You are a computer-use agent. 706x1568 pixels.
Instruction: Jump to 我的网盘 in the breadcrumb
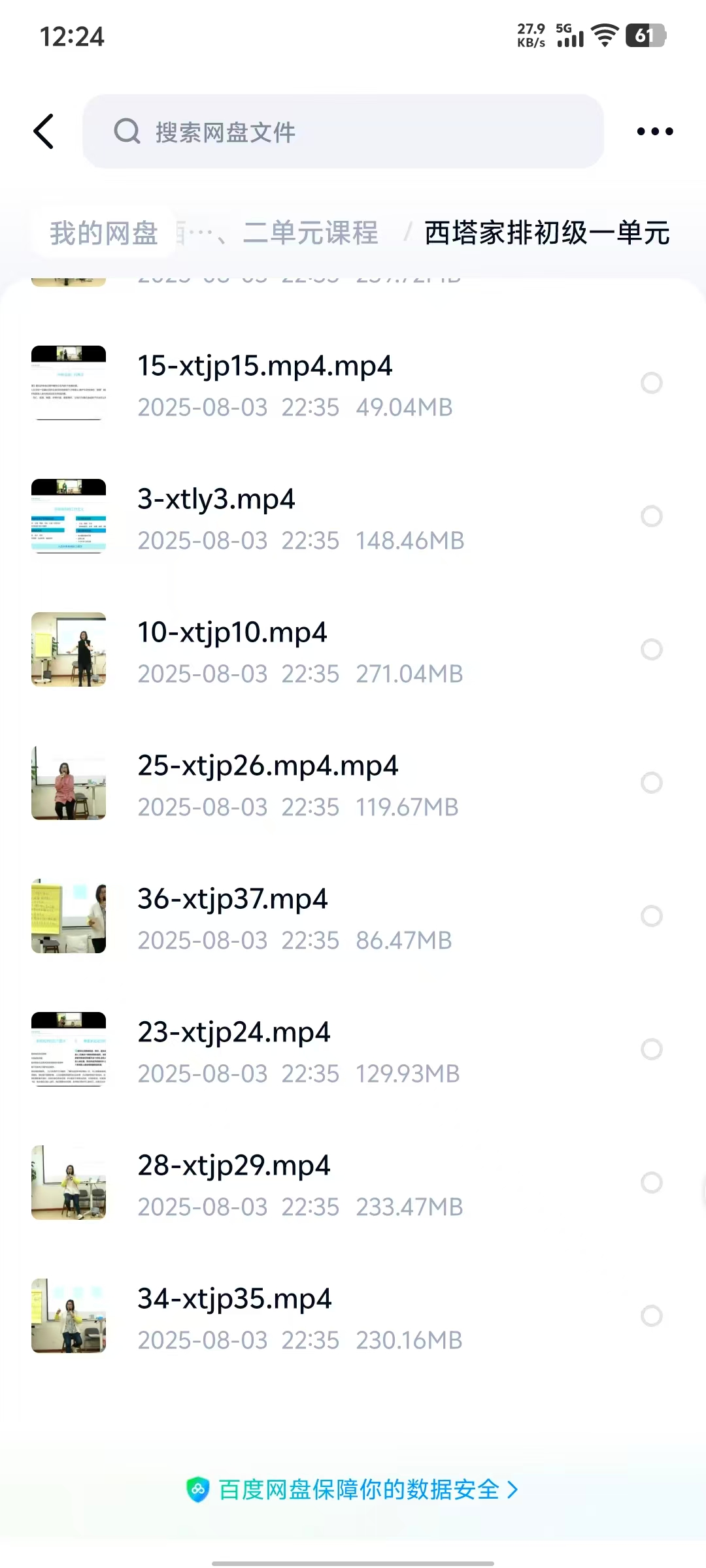pos(104,233)
